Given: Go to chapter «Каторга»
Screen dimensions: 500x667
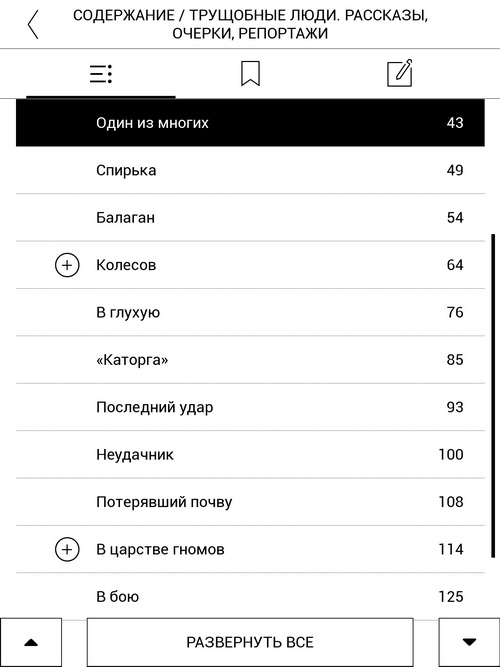Looking at the screenshot, I should click(250, 360).
